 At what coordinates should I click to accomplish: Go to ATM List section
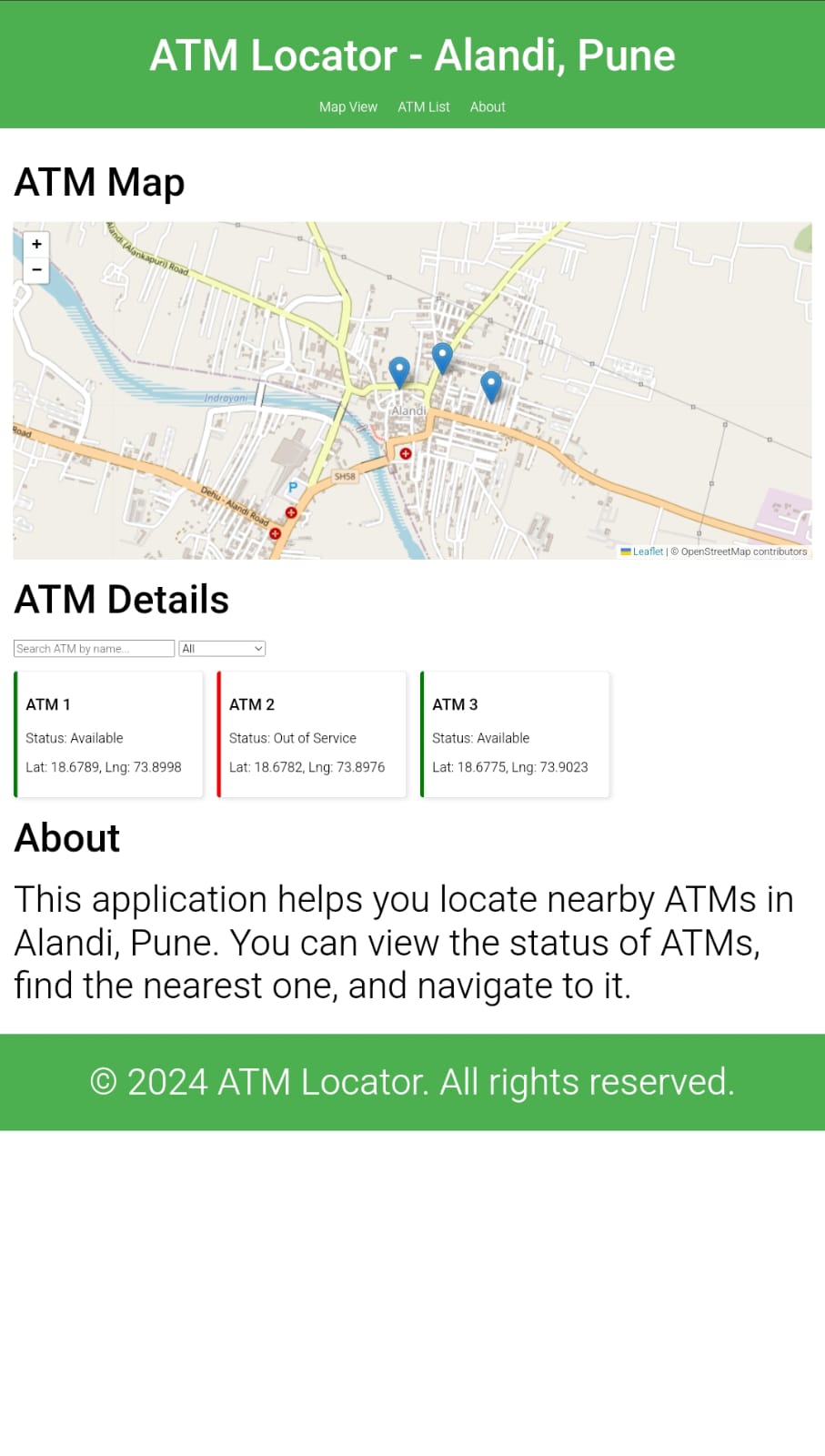(423, 106)
